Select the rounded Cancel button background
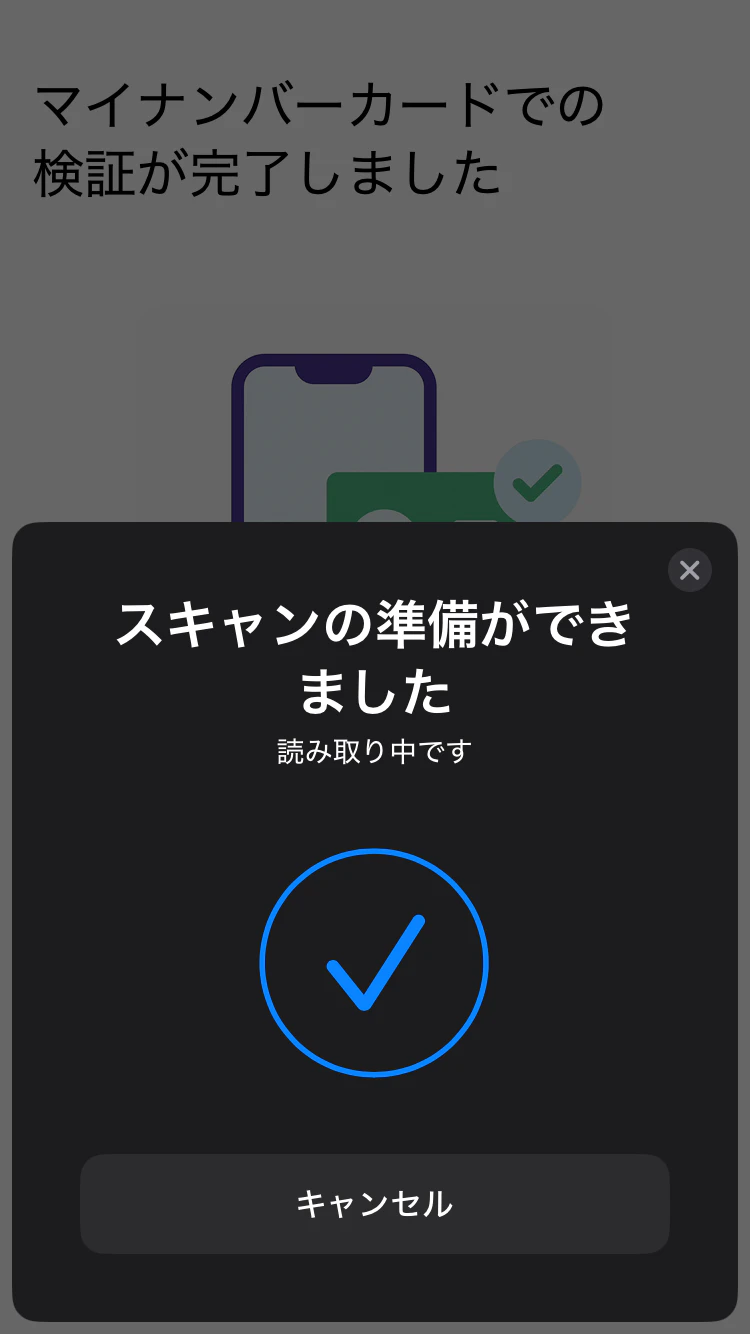Screen dimensions: 750x1334 (374, 1205)
